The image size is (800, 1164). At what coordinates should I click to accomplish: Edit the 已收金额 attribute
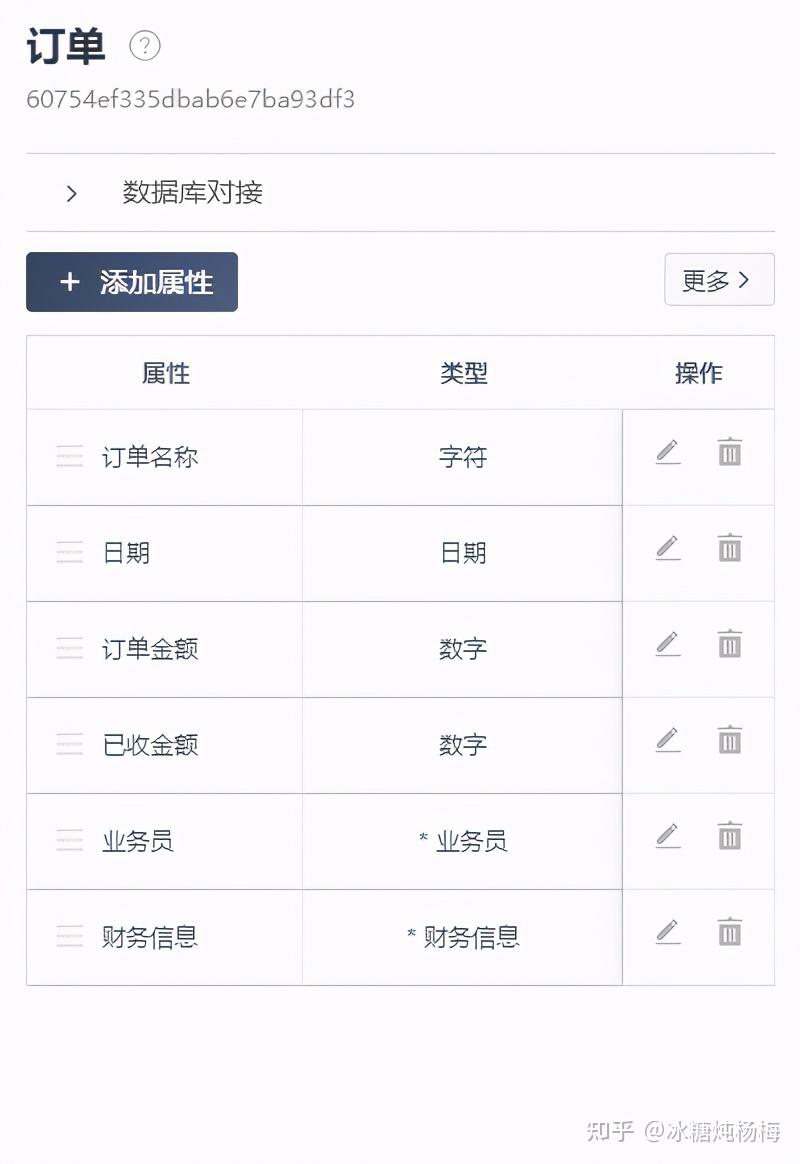pyautogui.click(x=668, y=739)
